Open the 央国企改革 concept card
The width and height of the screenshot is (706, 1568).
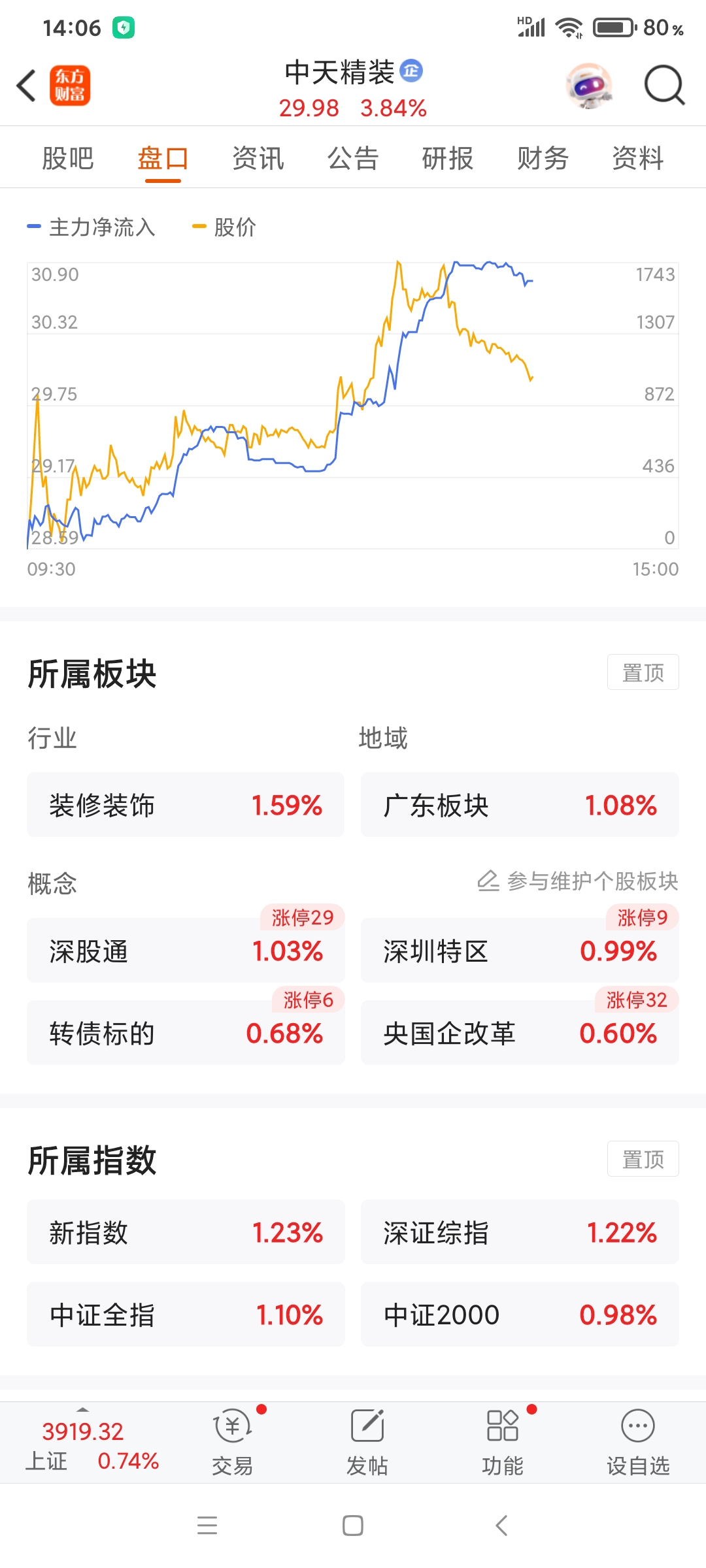520,1034
